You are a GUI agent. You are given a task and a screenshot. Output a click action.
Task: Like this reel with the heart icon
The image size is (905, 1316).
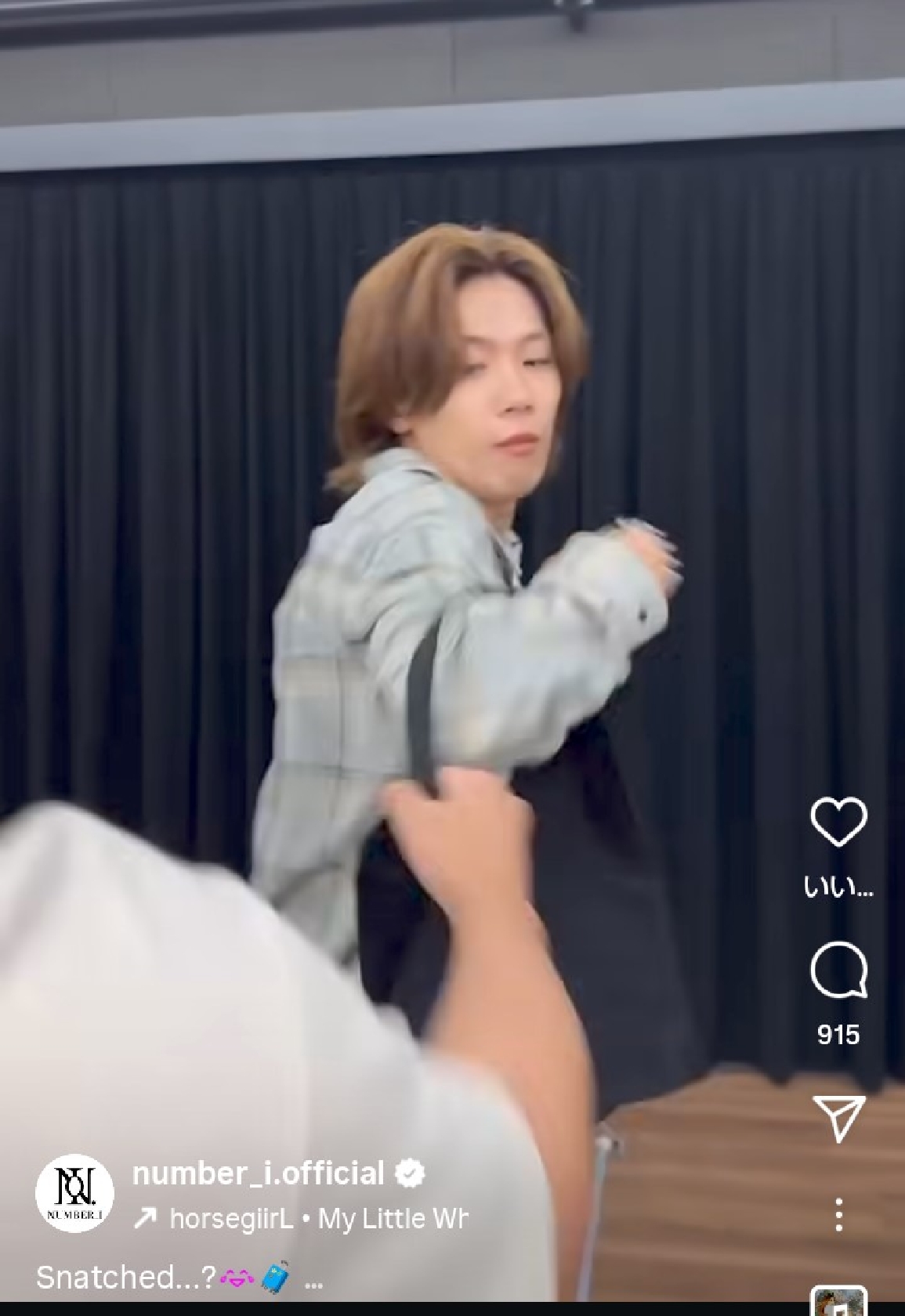click(x=838, y=822)
